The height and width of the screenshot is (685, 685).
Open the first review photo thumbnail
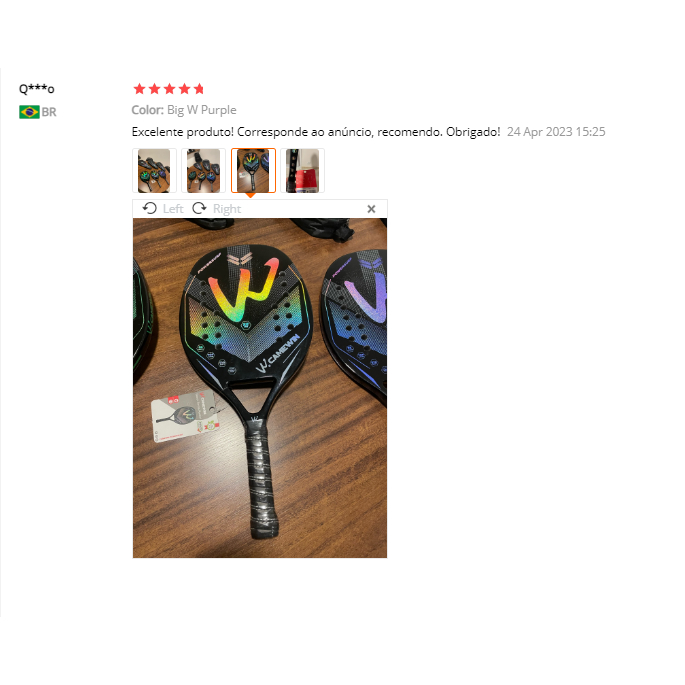[154, 170]
